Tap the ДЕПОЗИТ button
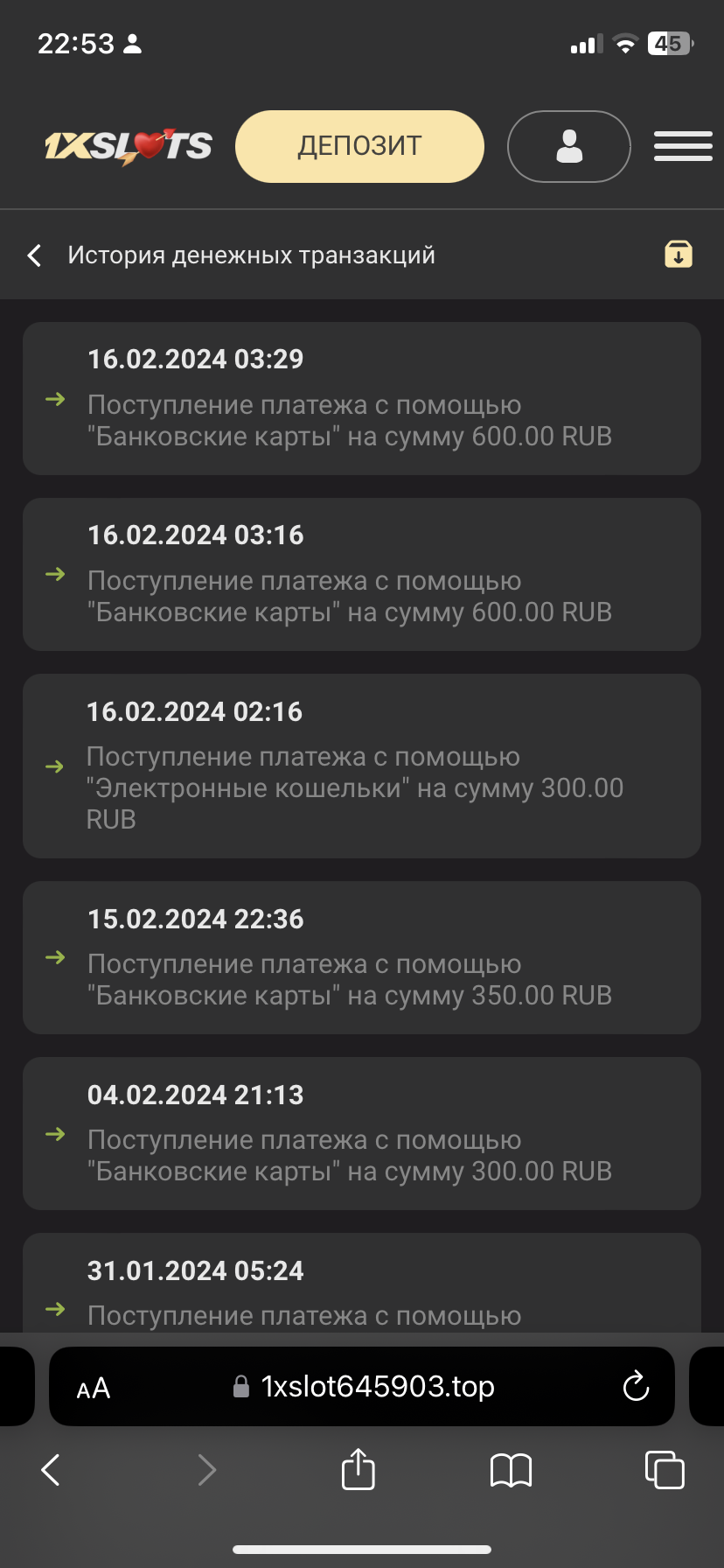724x1568 pixels. pos(359,146)
